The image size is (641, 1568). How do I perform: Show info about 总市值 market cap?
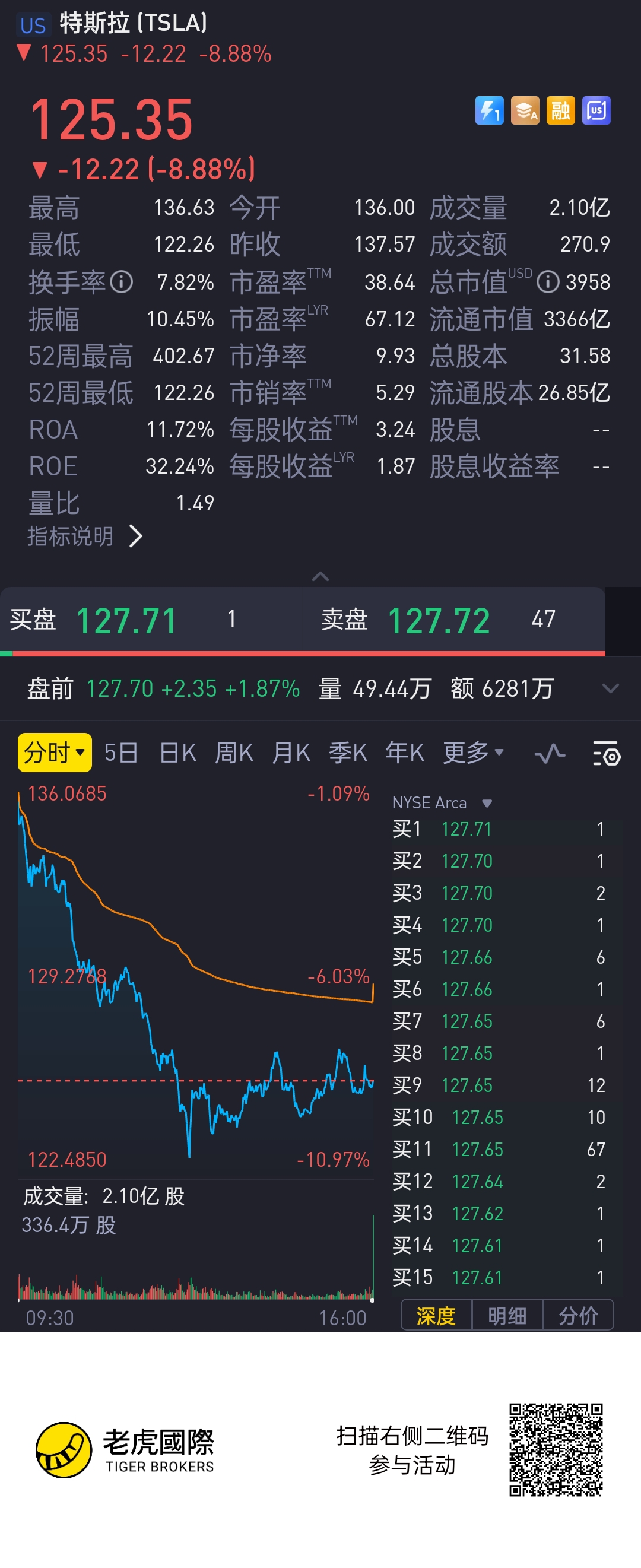[x=548, y=282]
